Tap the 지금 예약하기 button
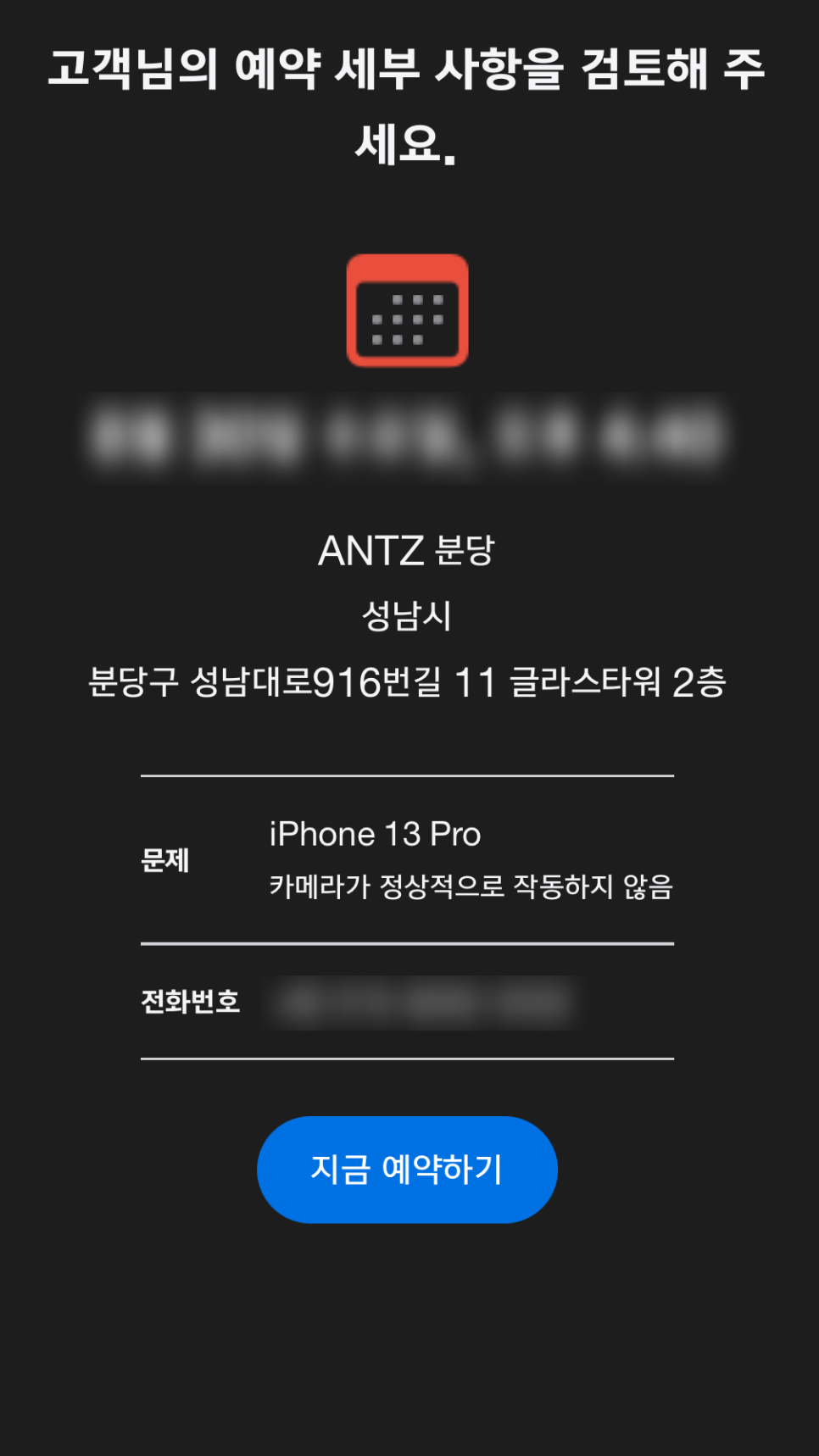The image size is (819, 1456). (x=407, y=1170)
